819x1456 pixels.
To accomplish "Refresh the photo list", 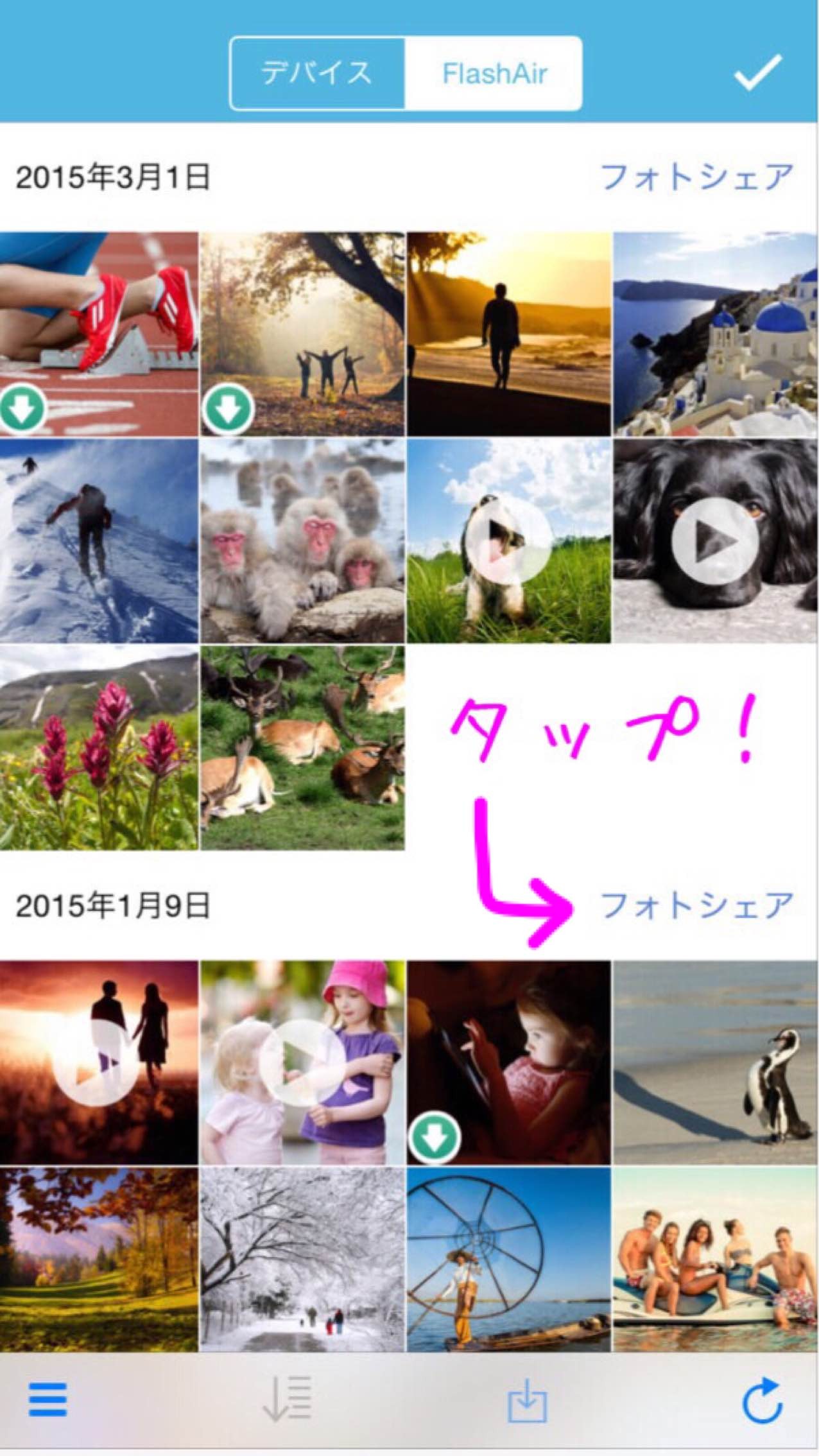I will pyautogui.click(x=762, y=1400).
